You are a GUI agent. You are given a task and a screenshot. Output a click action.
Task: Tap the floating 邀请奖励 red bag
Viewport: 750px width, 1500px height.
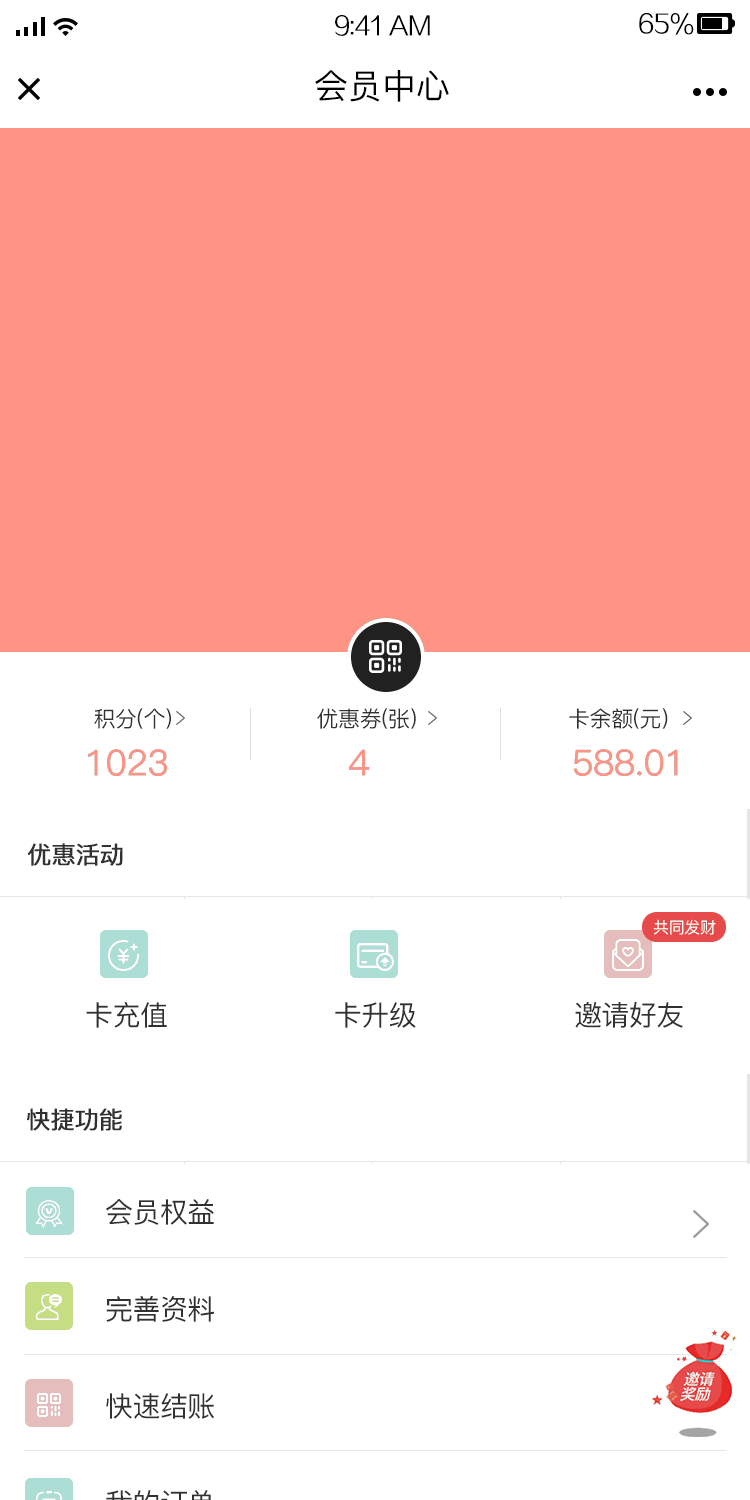(698, 1381)
